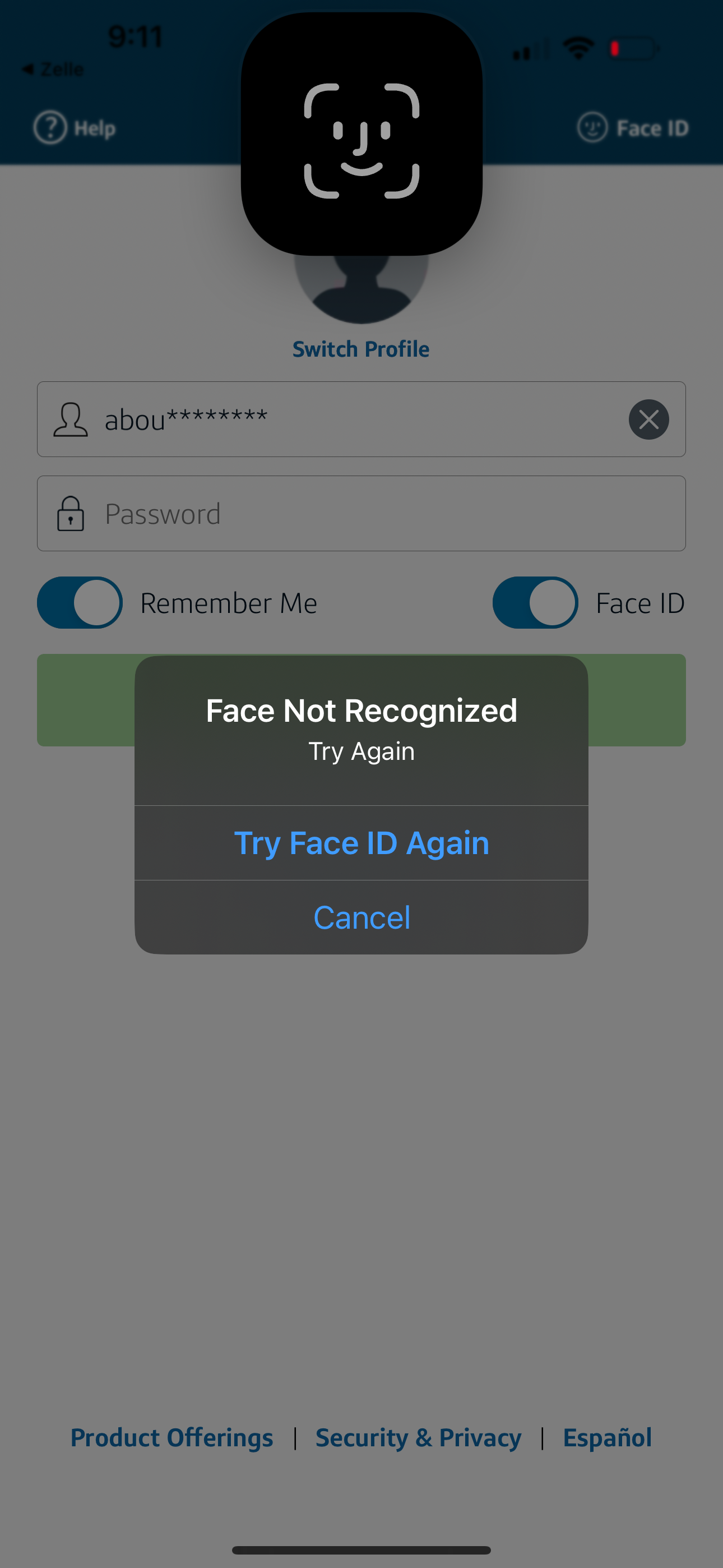Click the profile avatar above Switch Profile
Screen dimensions: 723x1568
[x=361, y=286]
